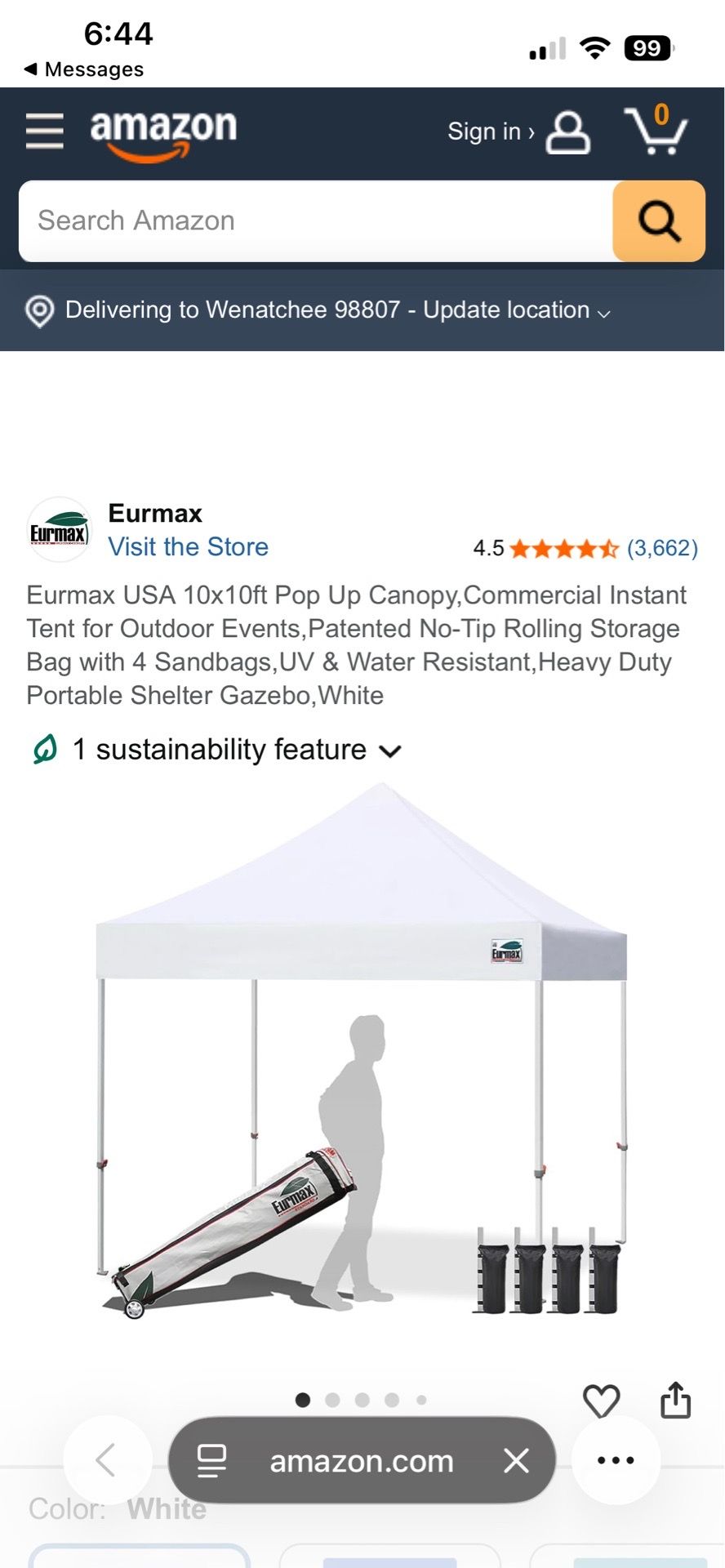Open the 3,662 ratings link
The image size is (725, 1568).
(x=662, y=548)
